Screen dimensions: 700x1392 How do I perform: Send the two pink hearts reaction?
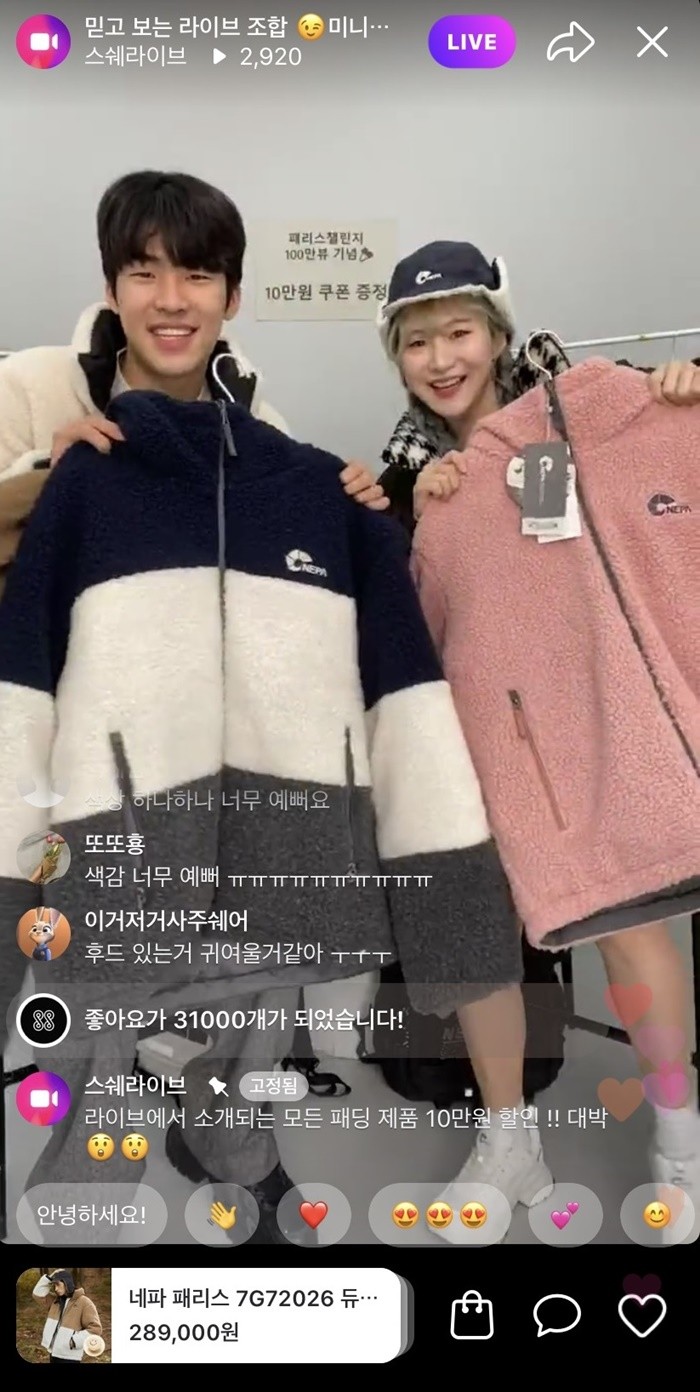pos(565,1215)
